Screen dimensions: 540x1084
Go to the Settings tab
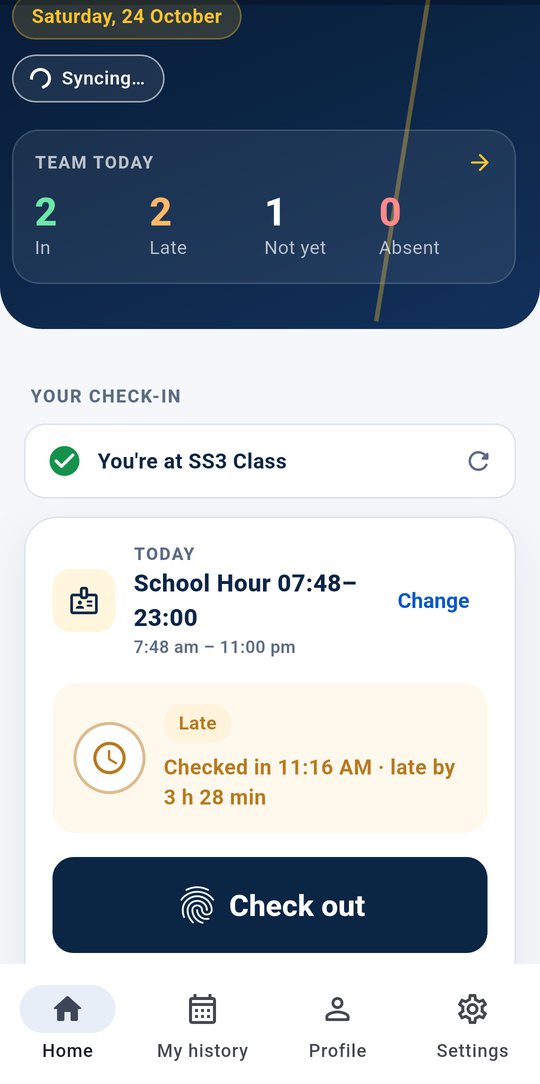pos(472,1026)
